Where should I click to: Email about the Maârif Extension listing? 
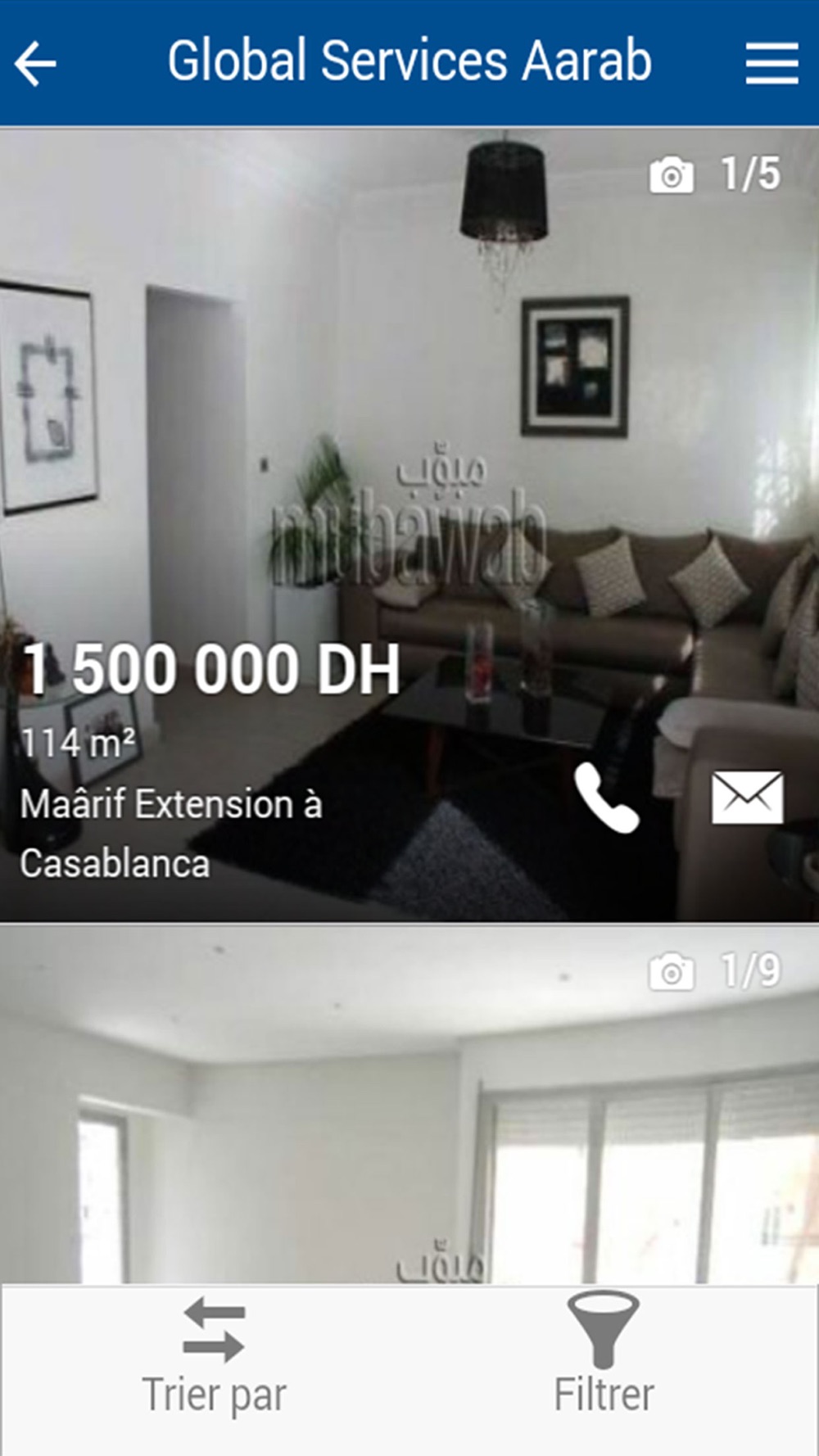coord(747,798)
